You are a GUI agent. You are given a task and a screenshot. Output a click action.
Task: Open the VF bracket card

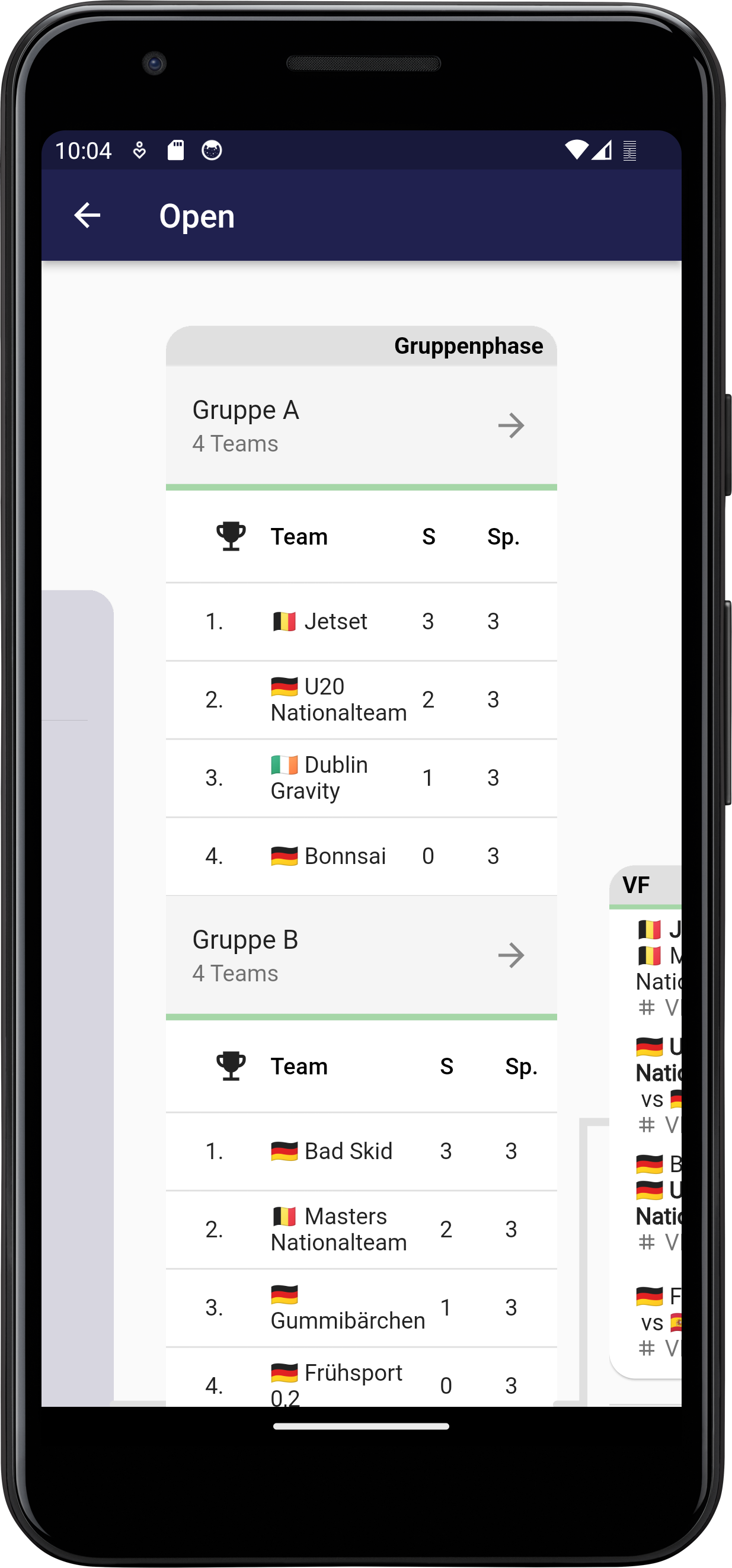(x=645, y=884)
